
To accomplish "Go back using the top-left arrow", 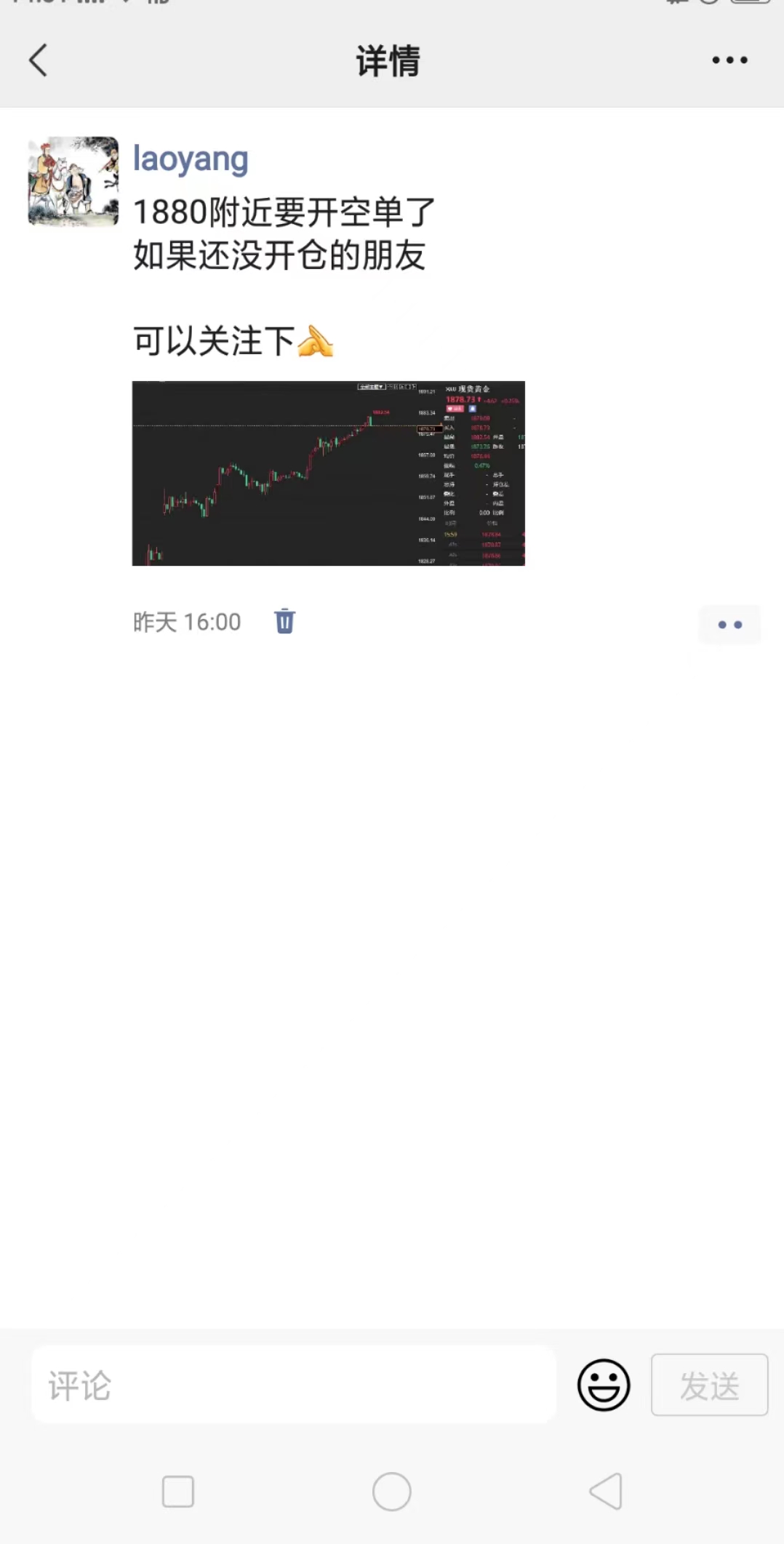I will (x=39, y=60).
